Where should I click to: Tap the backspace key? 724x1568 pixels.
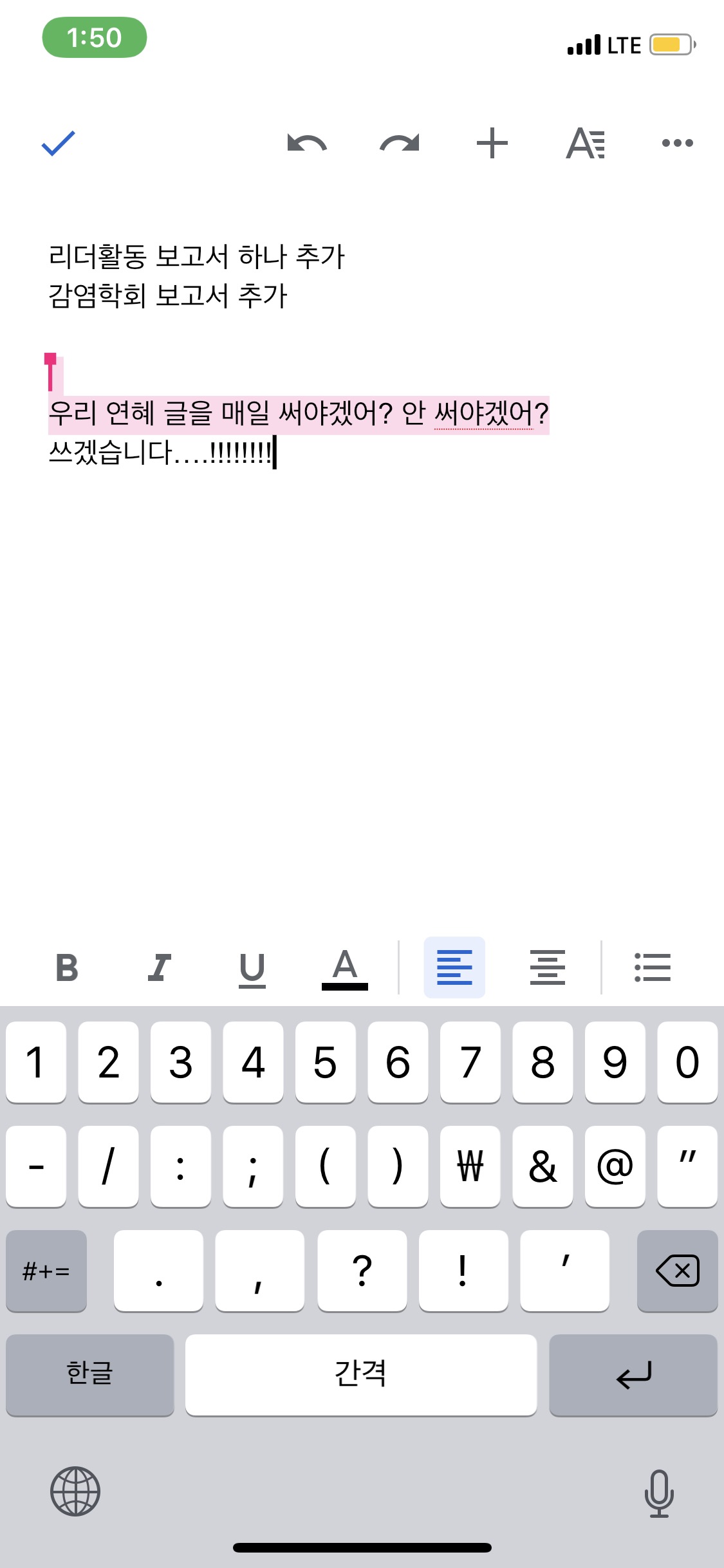coord(677,1271)
